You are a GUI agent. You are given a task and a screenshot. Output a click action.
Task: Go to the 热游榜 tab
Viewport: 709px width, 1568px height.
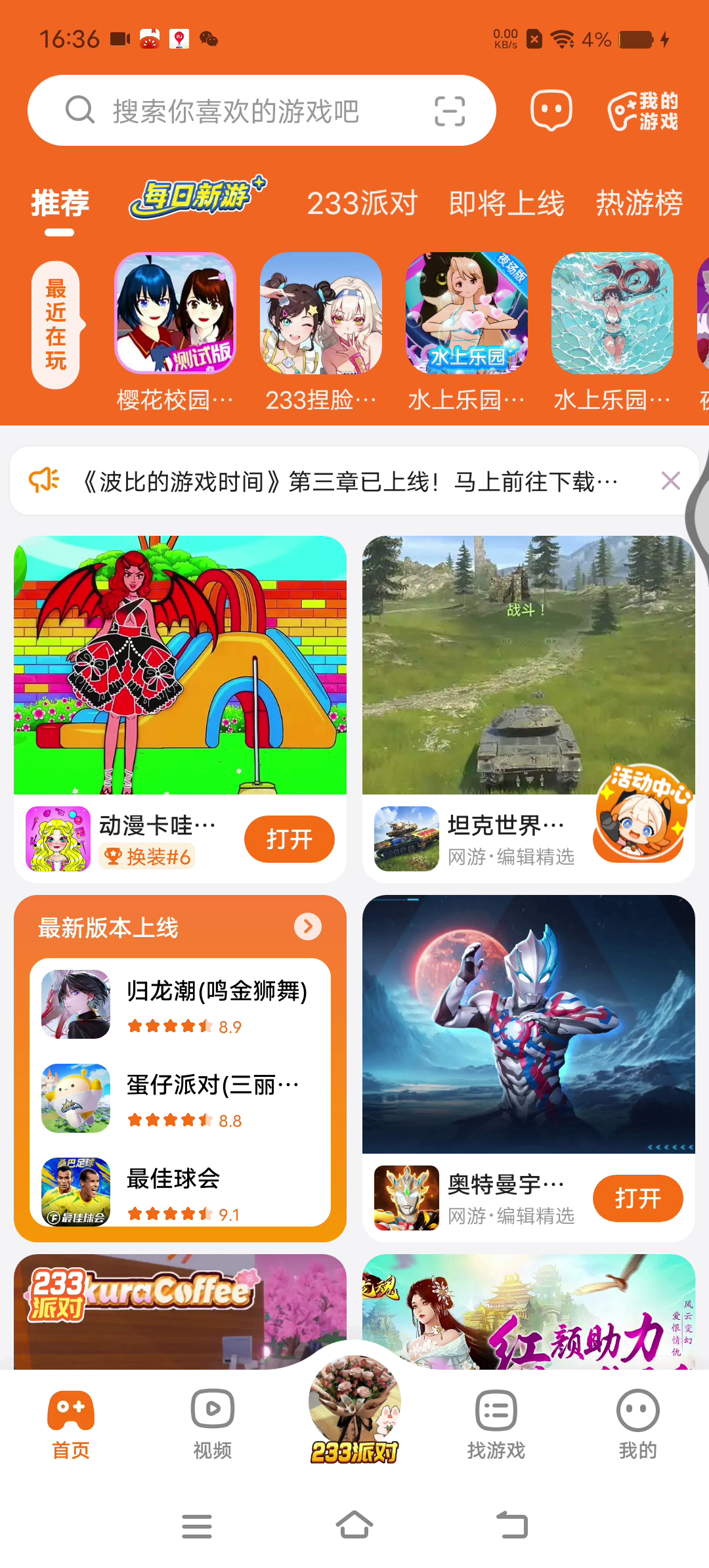(x=639, y=203)
